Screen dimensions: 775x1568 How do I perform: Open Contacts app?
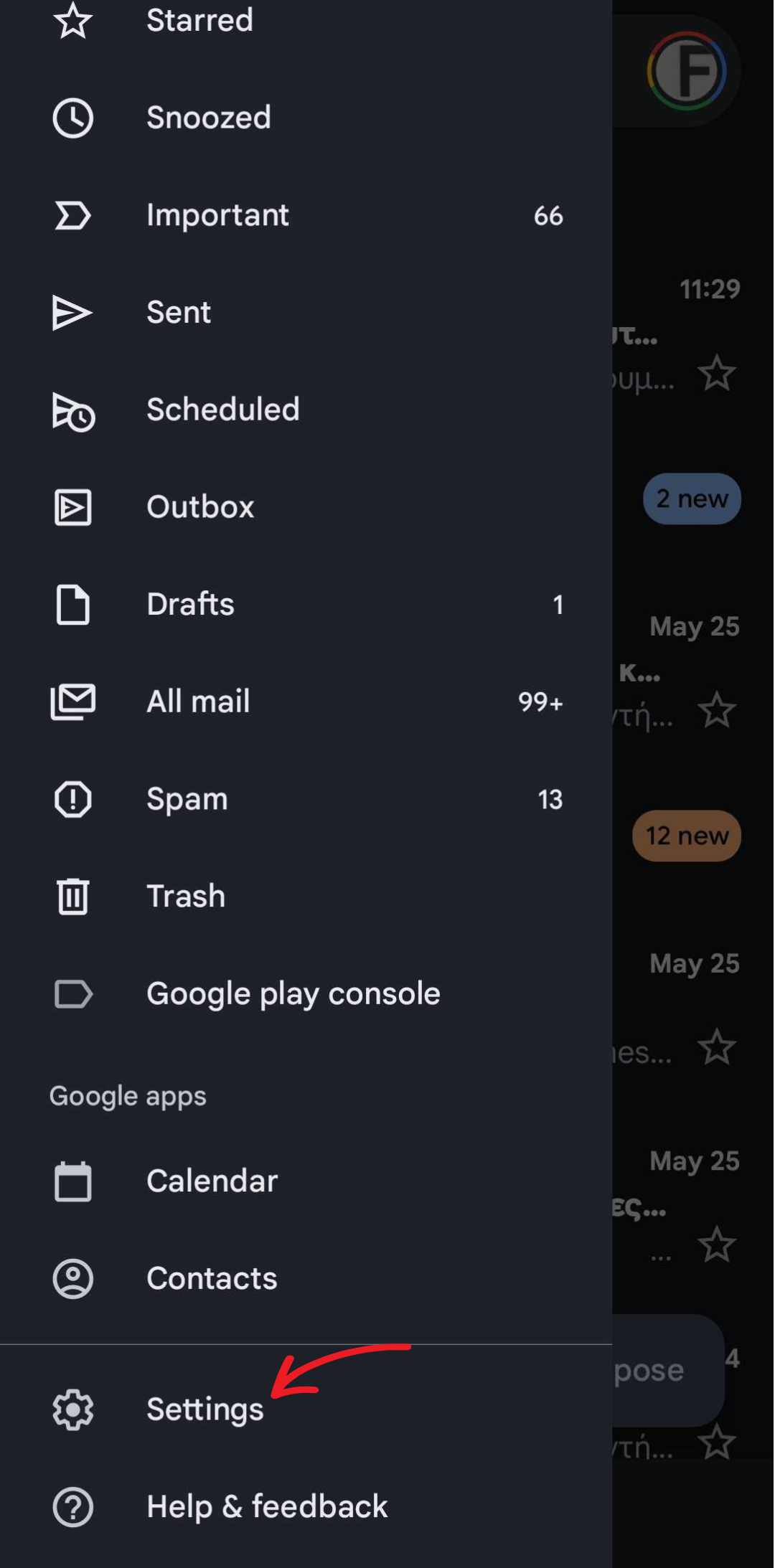[x=212, y=1278]
